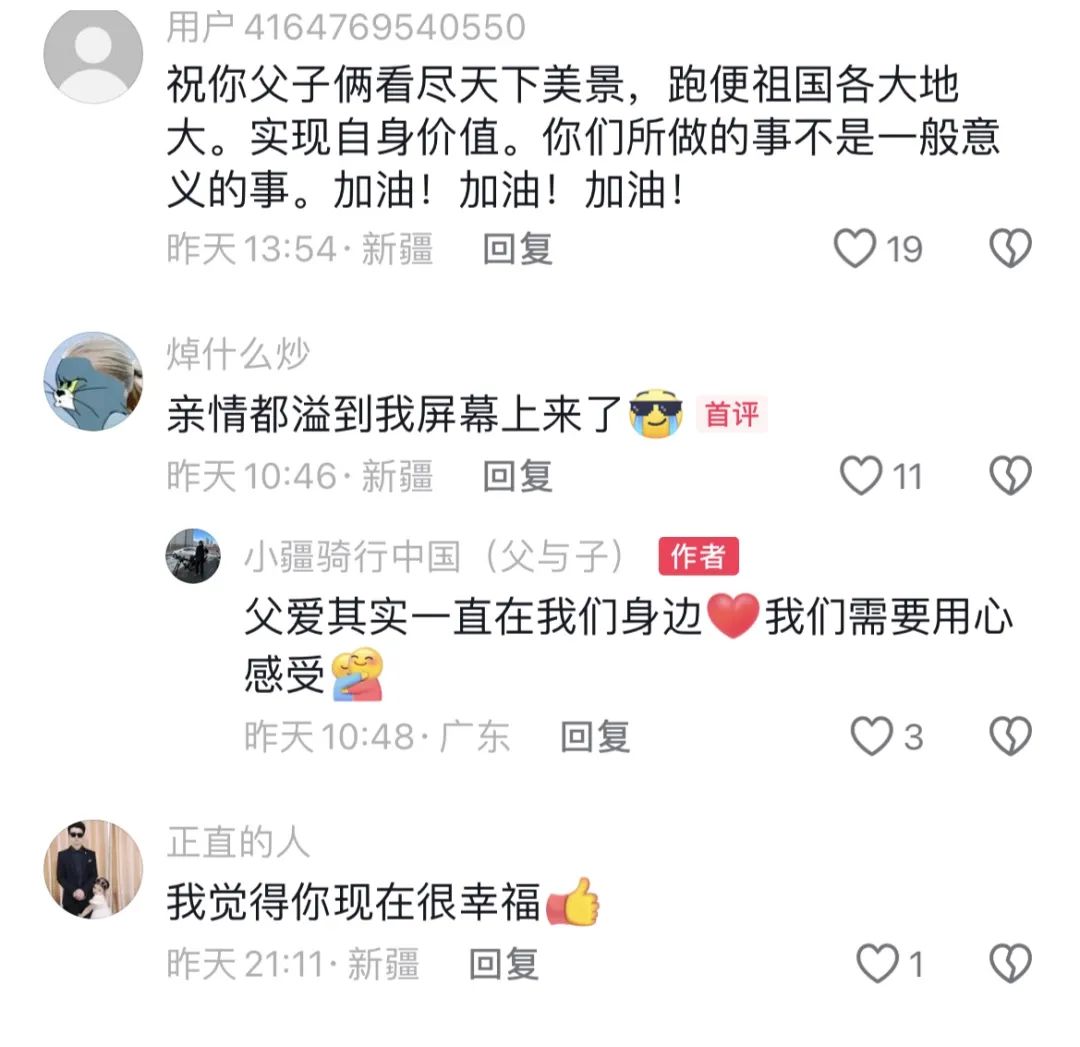Like the author's reply from 小疆骑行中国

point(871,738)
